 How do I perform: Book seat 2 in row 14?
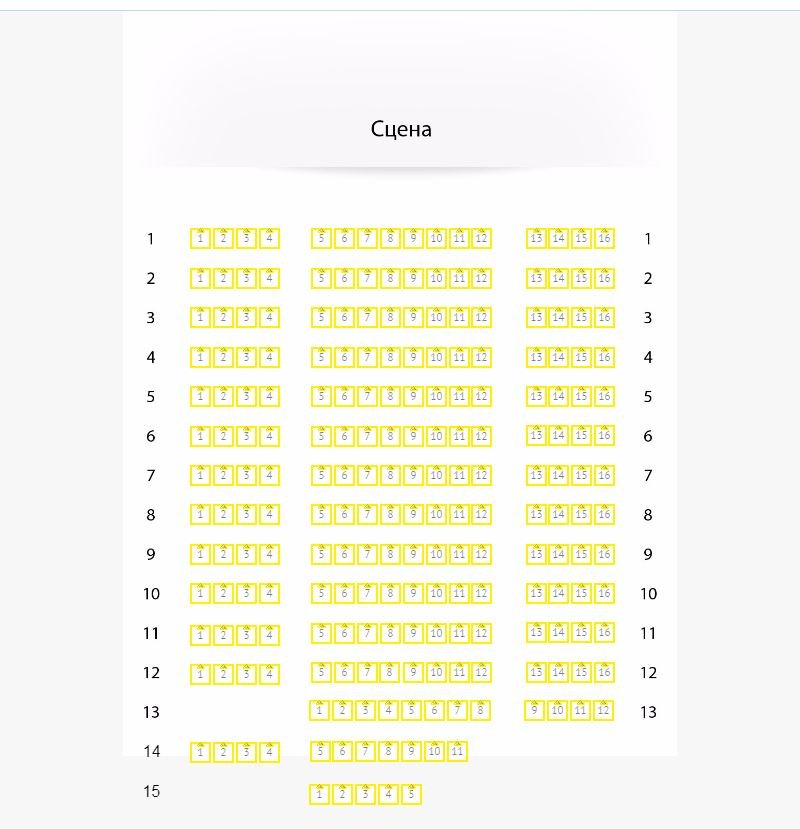coord(223,752)
